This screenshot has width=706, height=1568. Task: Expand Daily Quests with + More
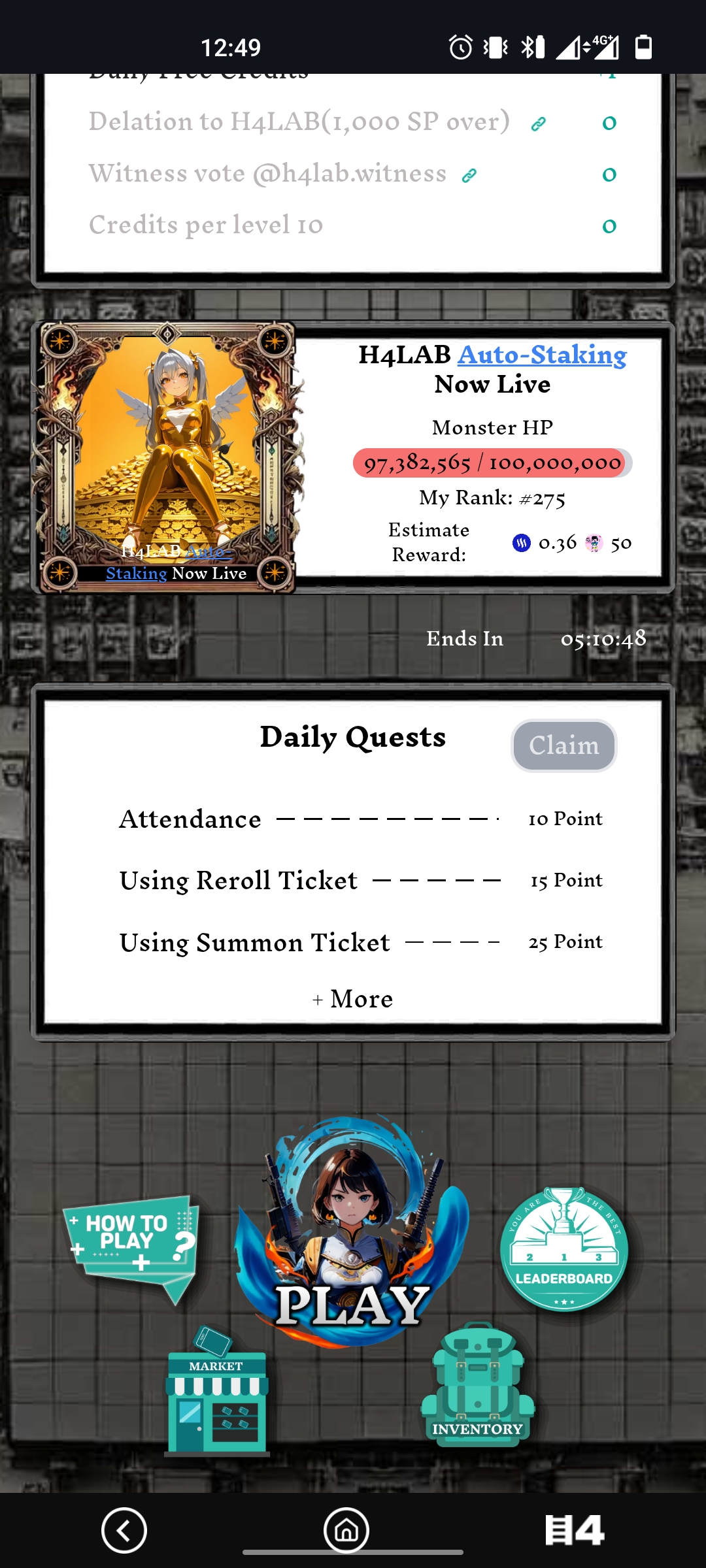[x=353, y=999]
